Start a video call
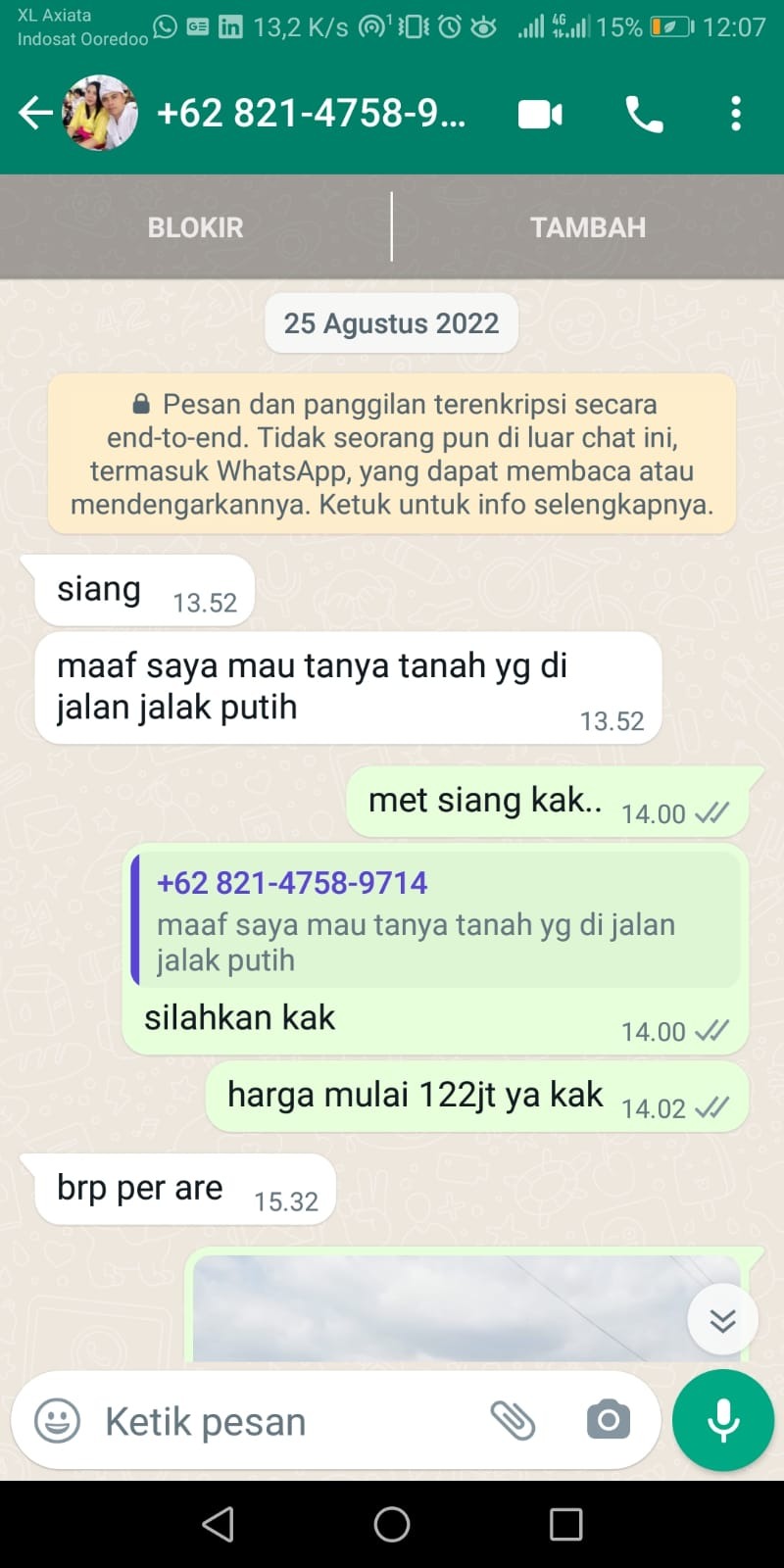This screenshot has width=784, height=1568. 540,115
